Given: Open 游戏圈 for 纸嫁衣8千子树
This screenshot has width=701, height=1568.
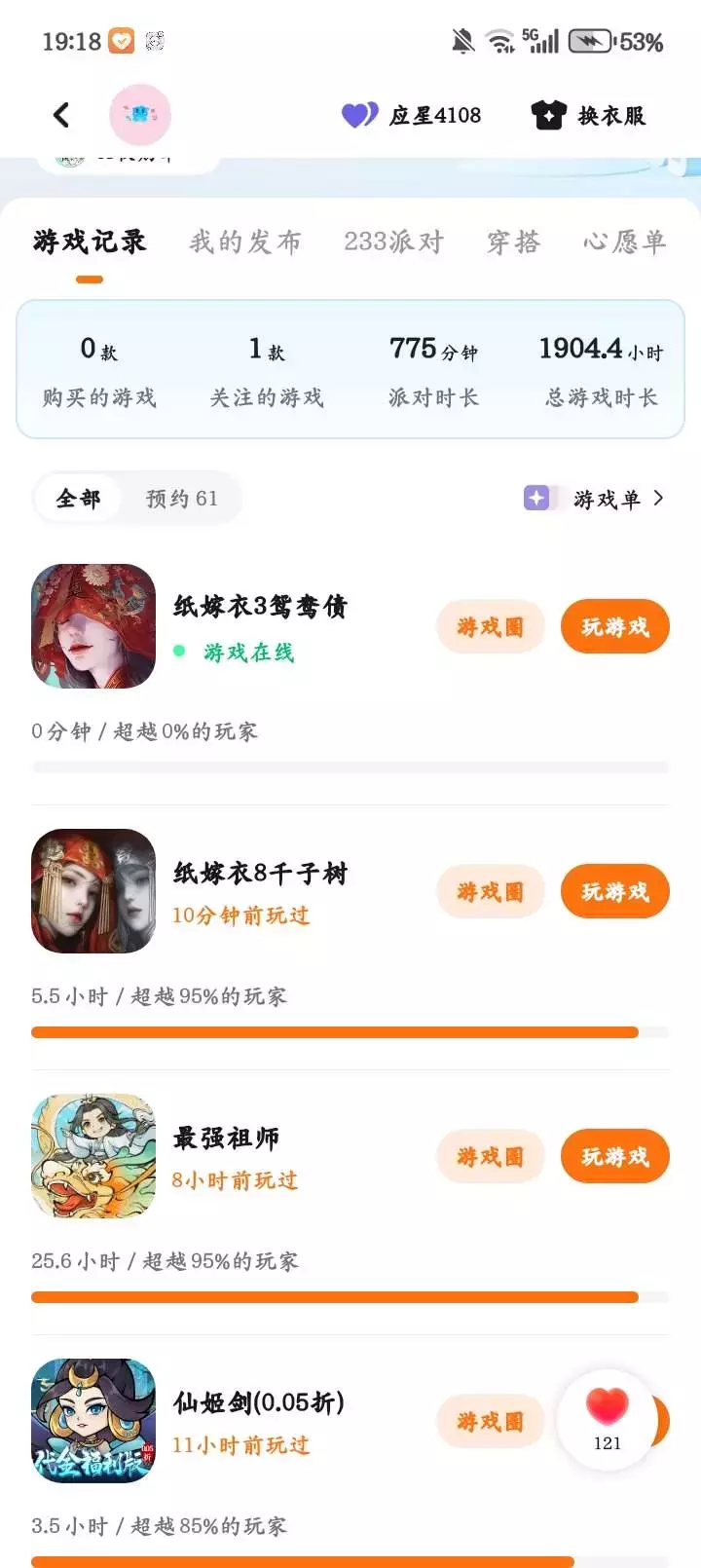Looking at the screenshot, I should tap(490, 891).
